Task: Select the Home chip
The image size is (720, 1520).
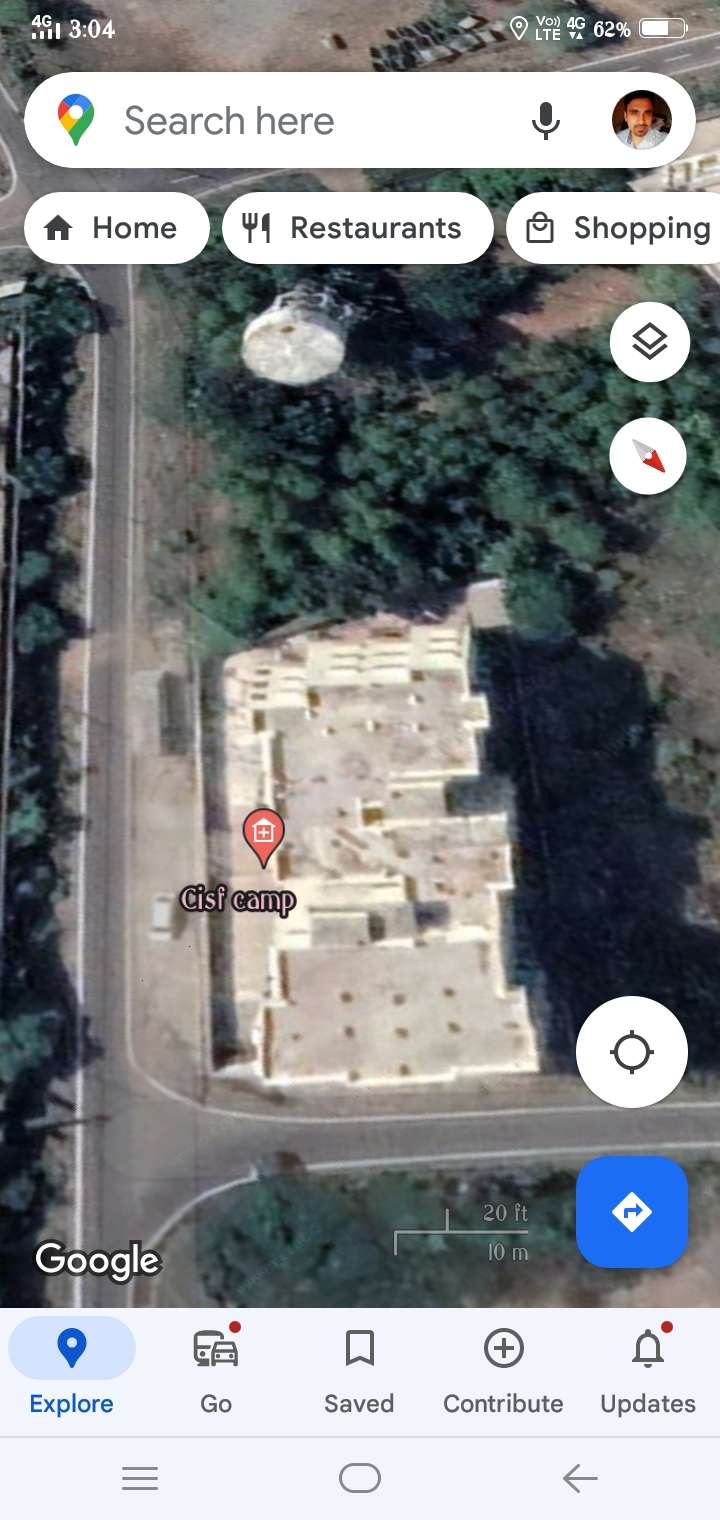Action: pos(116,228)
